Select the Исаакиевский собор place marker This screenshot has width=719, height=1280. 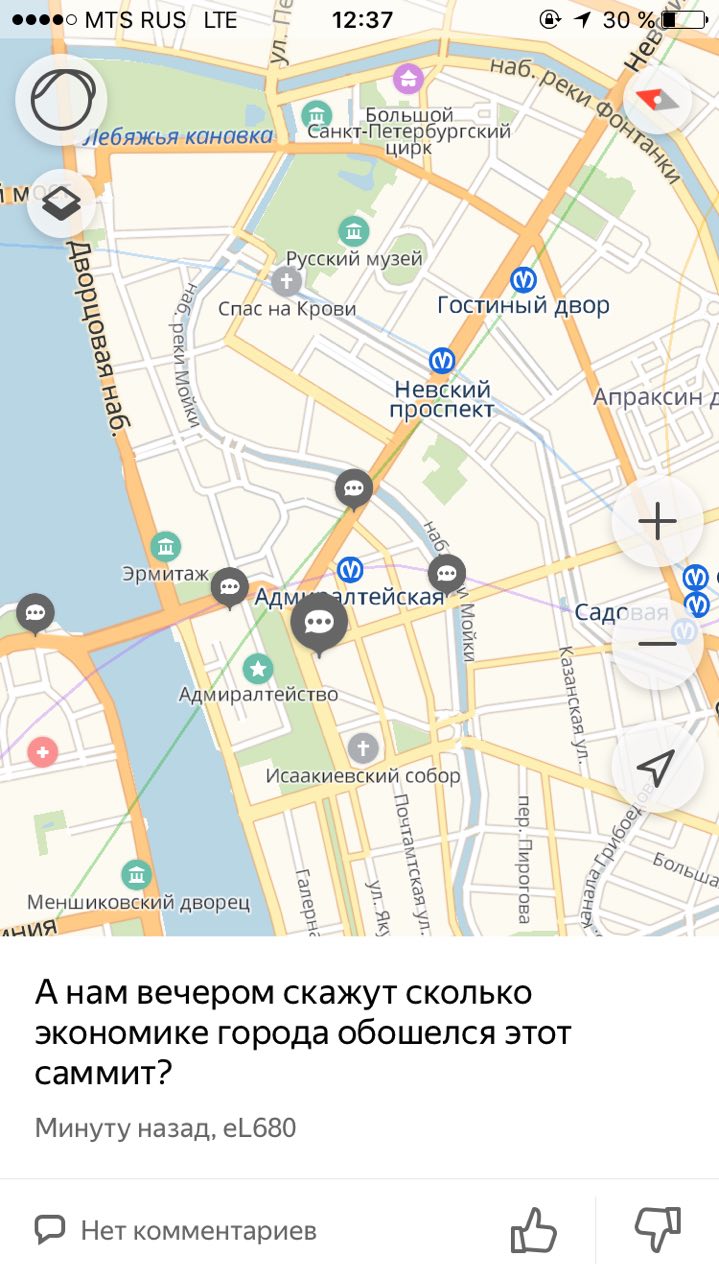[363, 747]
